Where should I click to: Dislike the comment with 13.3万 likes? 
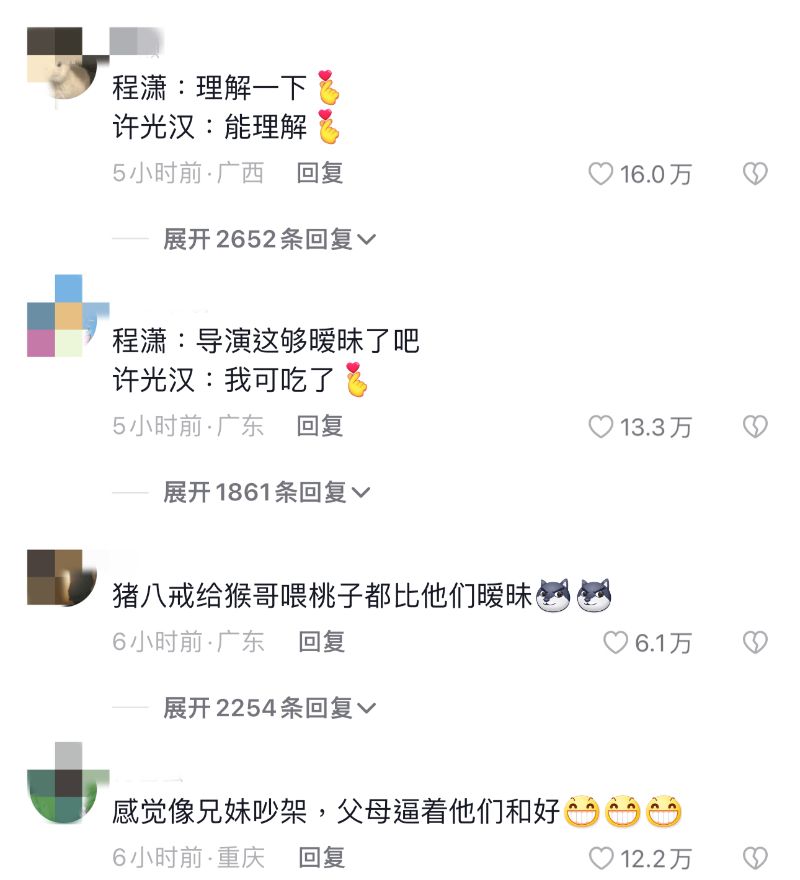[755, 428]
